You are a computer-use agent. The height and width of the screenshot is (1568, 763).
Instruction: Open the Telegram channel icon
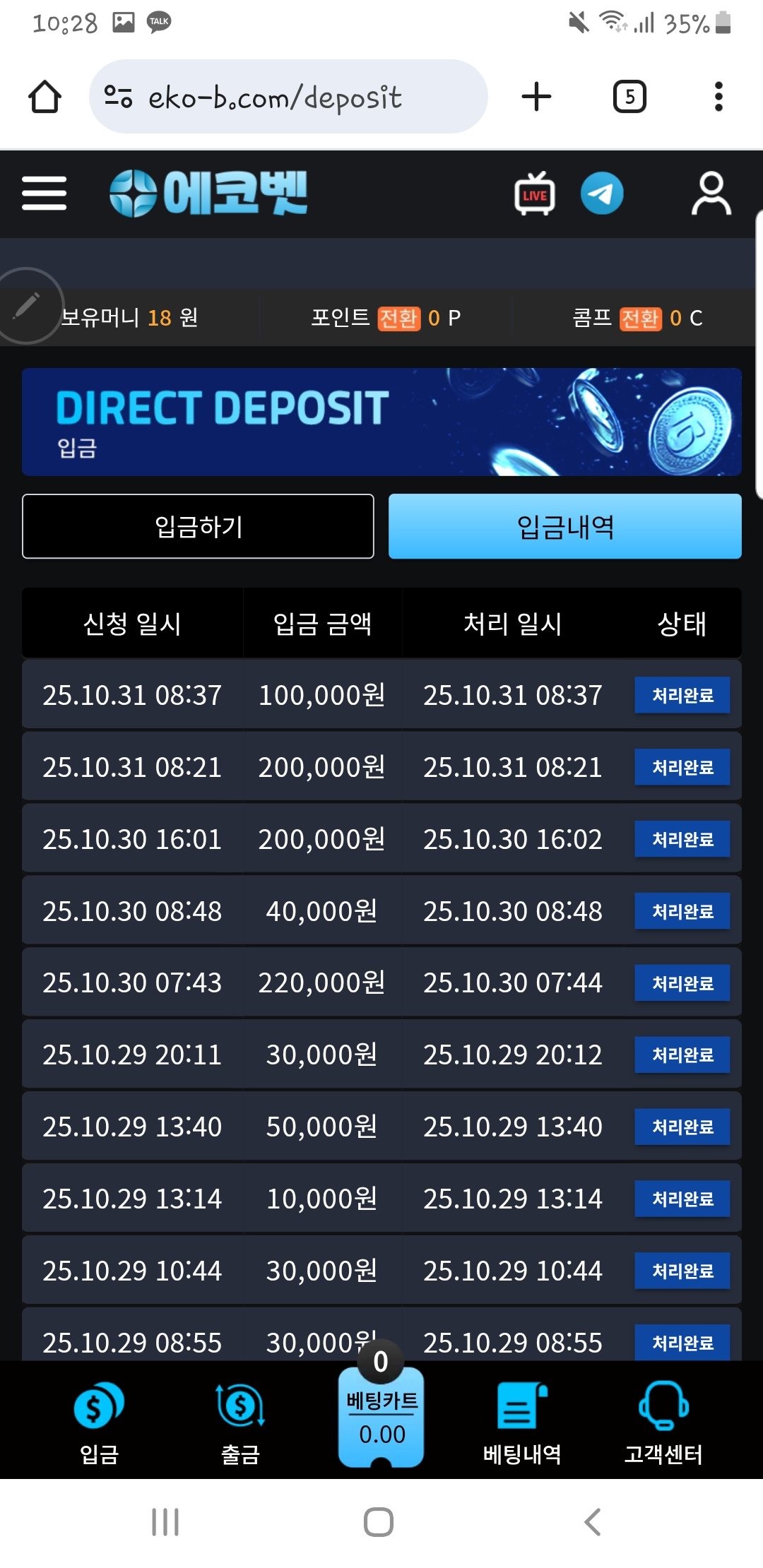coord(602,194)
